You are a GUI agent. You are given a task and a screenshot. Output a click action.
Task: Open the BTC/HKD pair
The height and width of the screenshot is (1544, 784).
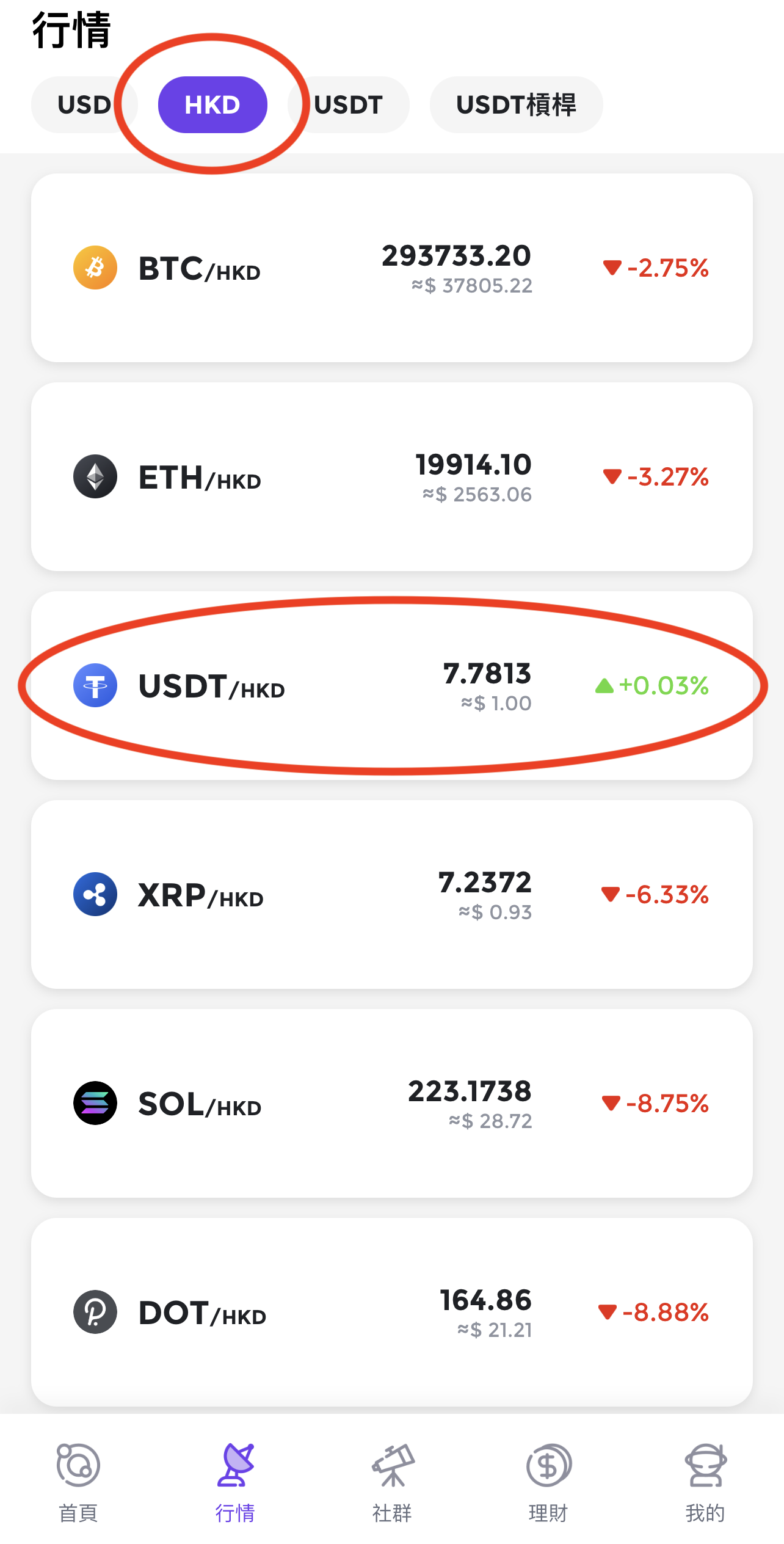coord(392,268)
